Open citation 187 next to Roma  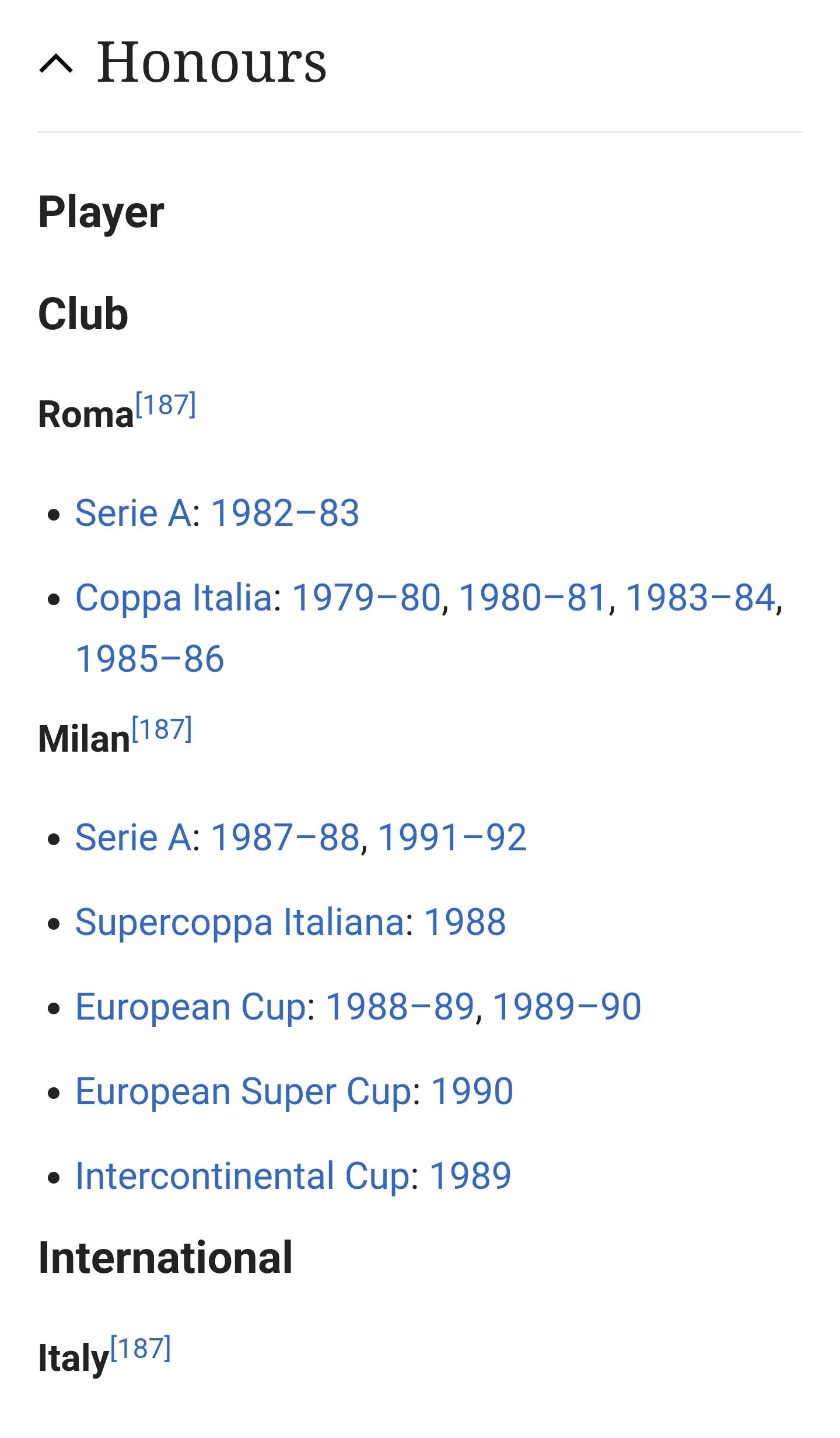pyautogui.click(x=166, y=405)
